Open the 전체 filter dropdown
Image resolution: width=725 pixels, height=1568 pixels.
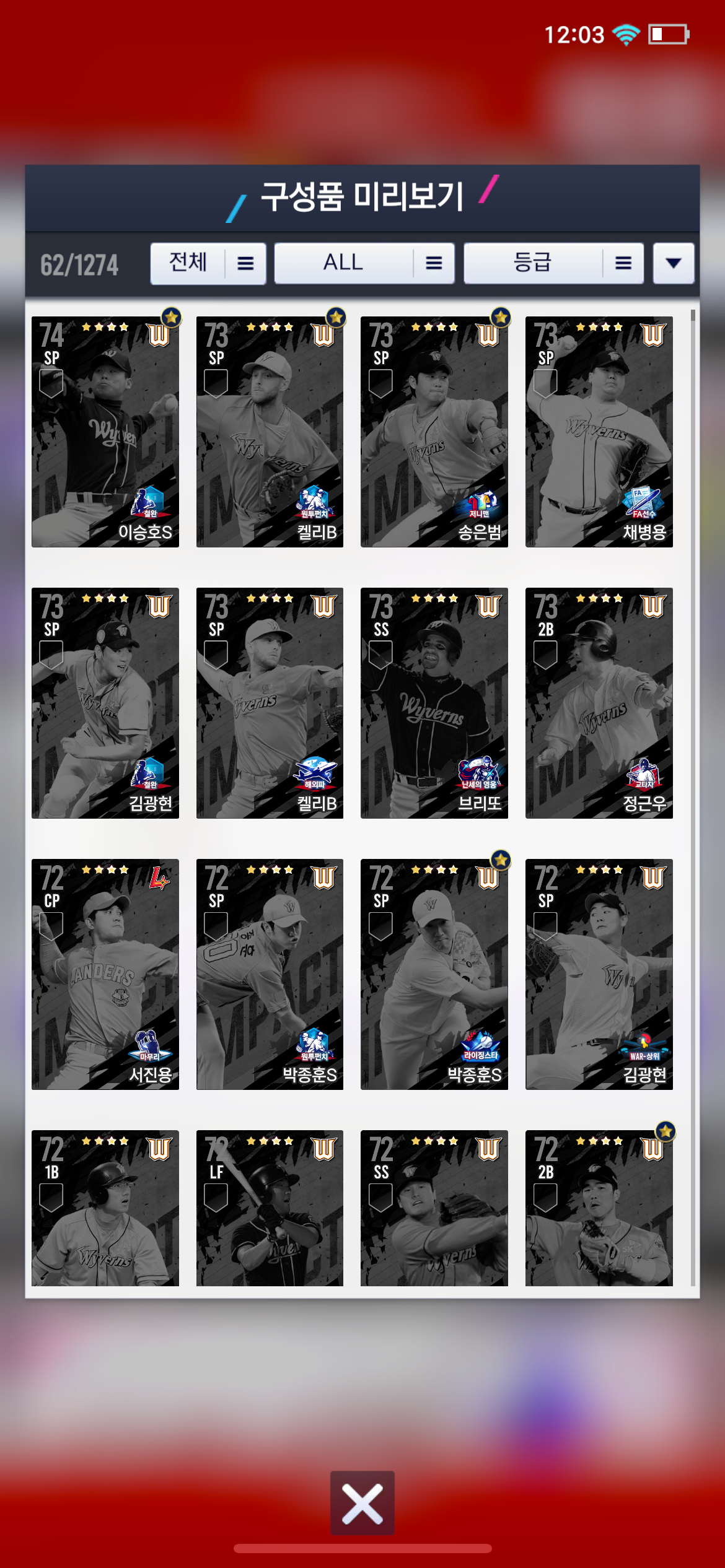208,264
